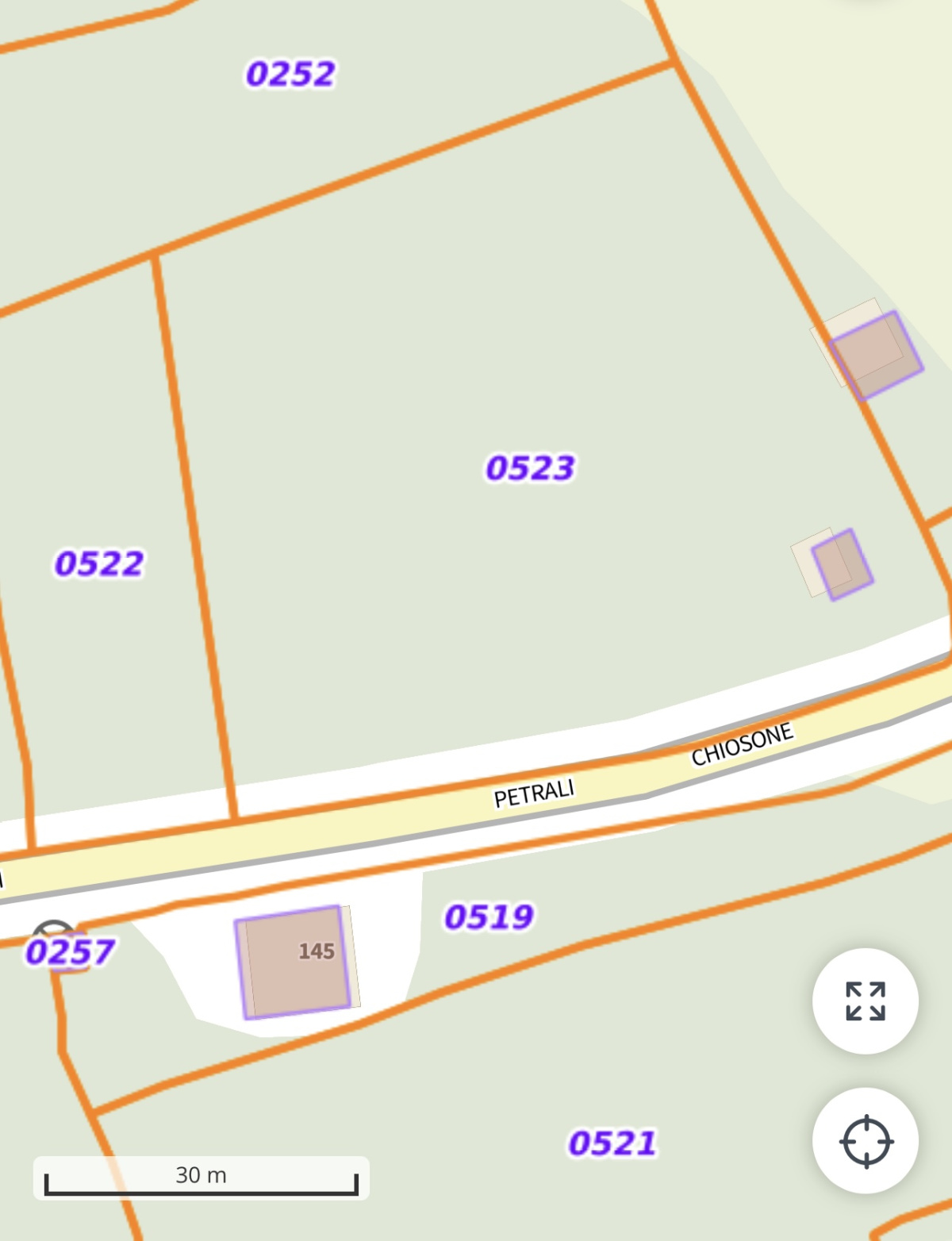Center the map on my location
Screen dimensions: 952x1241
click(866, 1141)
